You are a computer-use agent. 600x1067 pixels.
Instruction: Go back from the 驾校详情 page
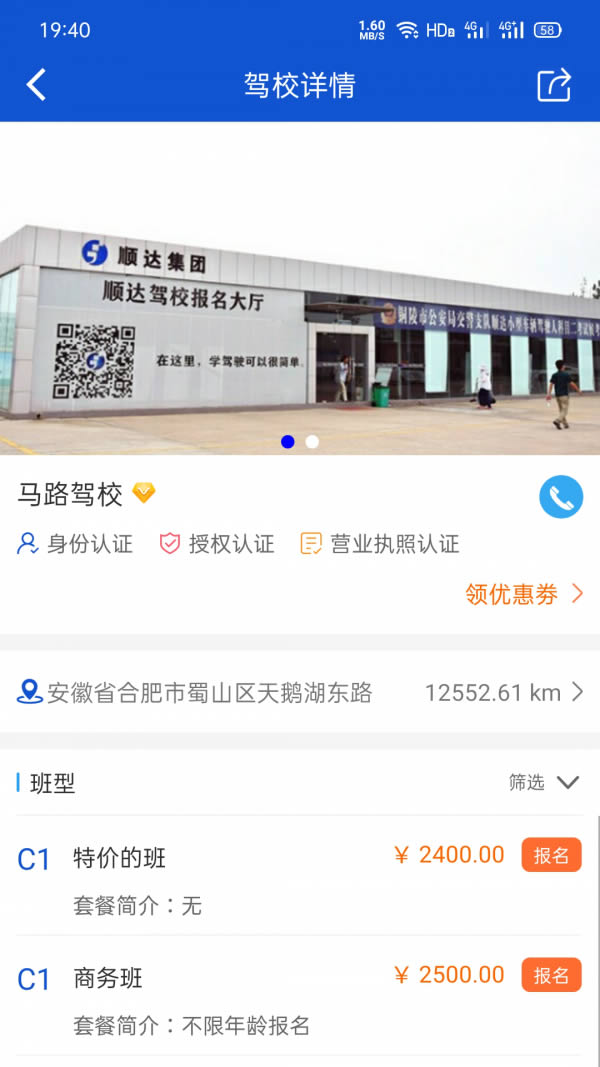pos(36,85)
